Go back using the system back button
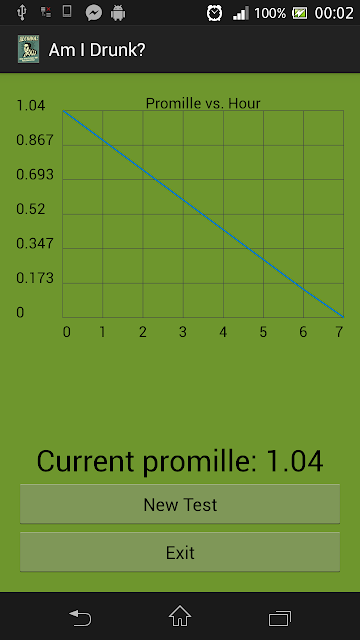 [80, 618]
